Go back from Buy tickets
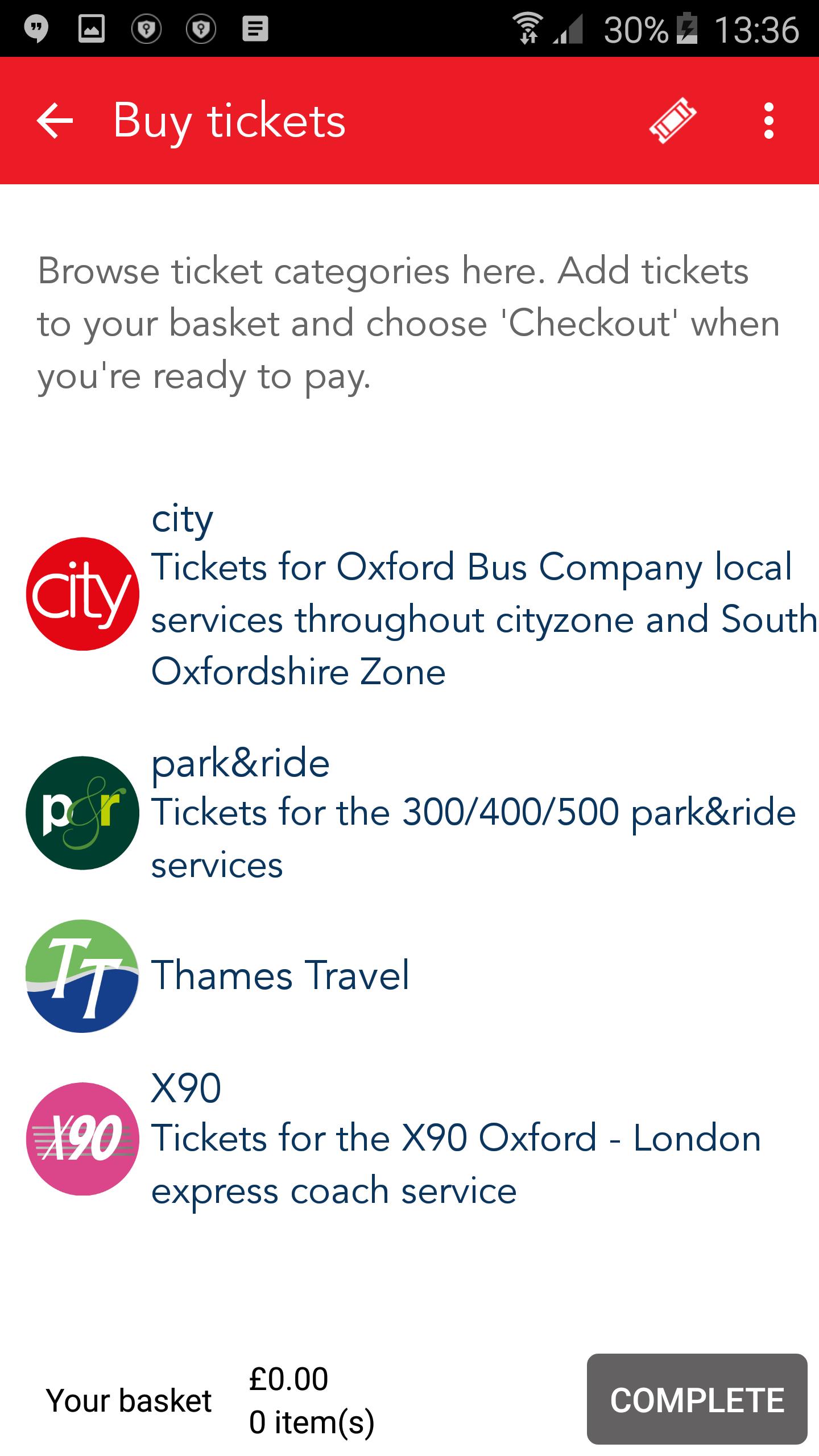Viewport: 819px width, 1456px height. tap(55, 121)
